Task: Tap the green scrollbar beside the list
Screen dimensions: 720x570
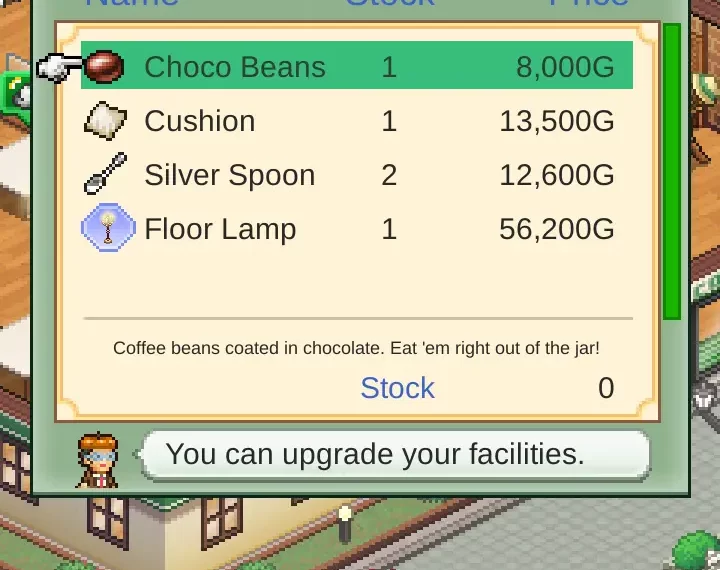Action: pos(672,170)
